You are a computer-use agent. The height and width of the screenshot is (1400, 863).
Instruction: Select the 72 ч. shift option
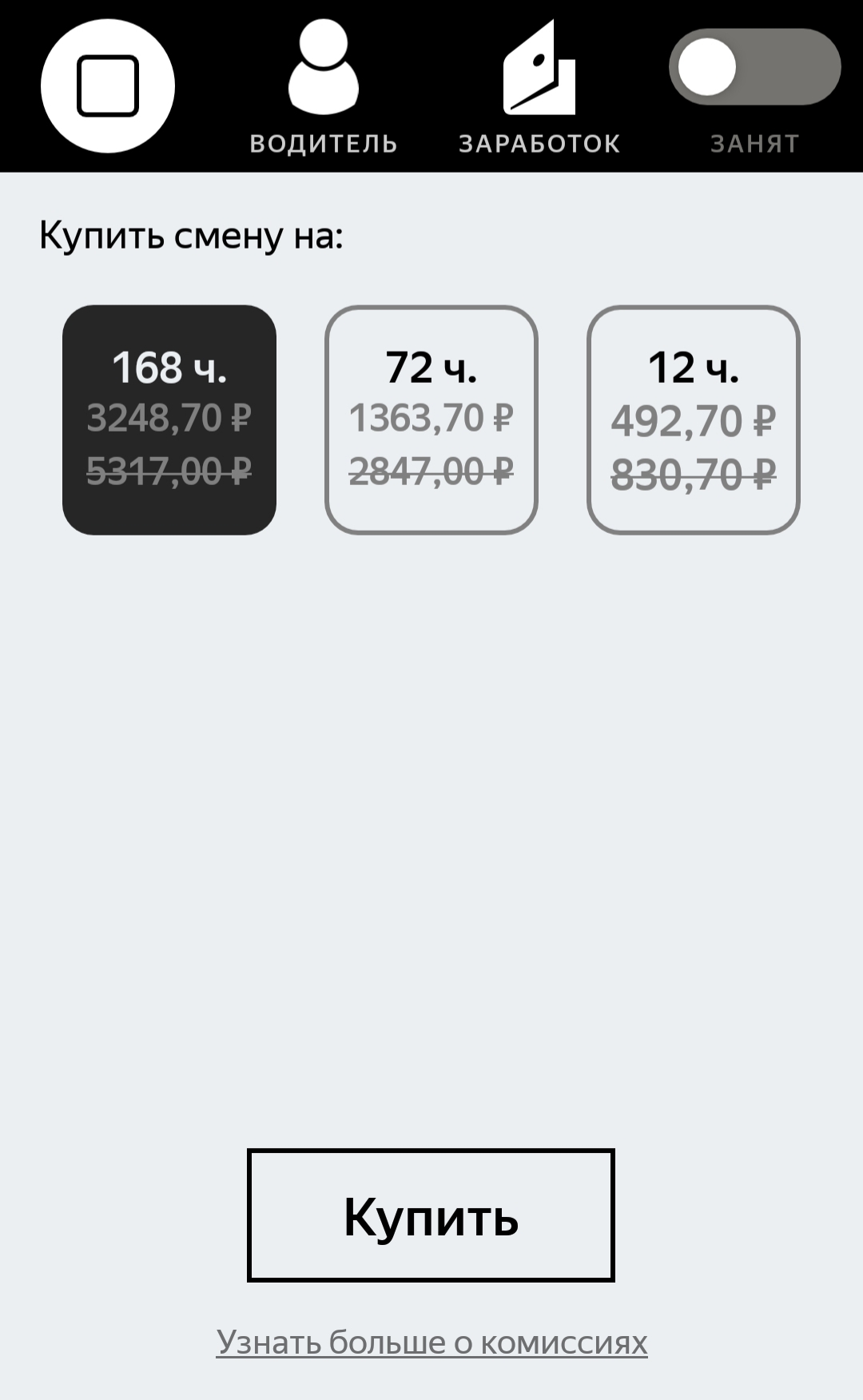(431, 420)
